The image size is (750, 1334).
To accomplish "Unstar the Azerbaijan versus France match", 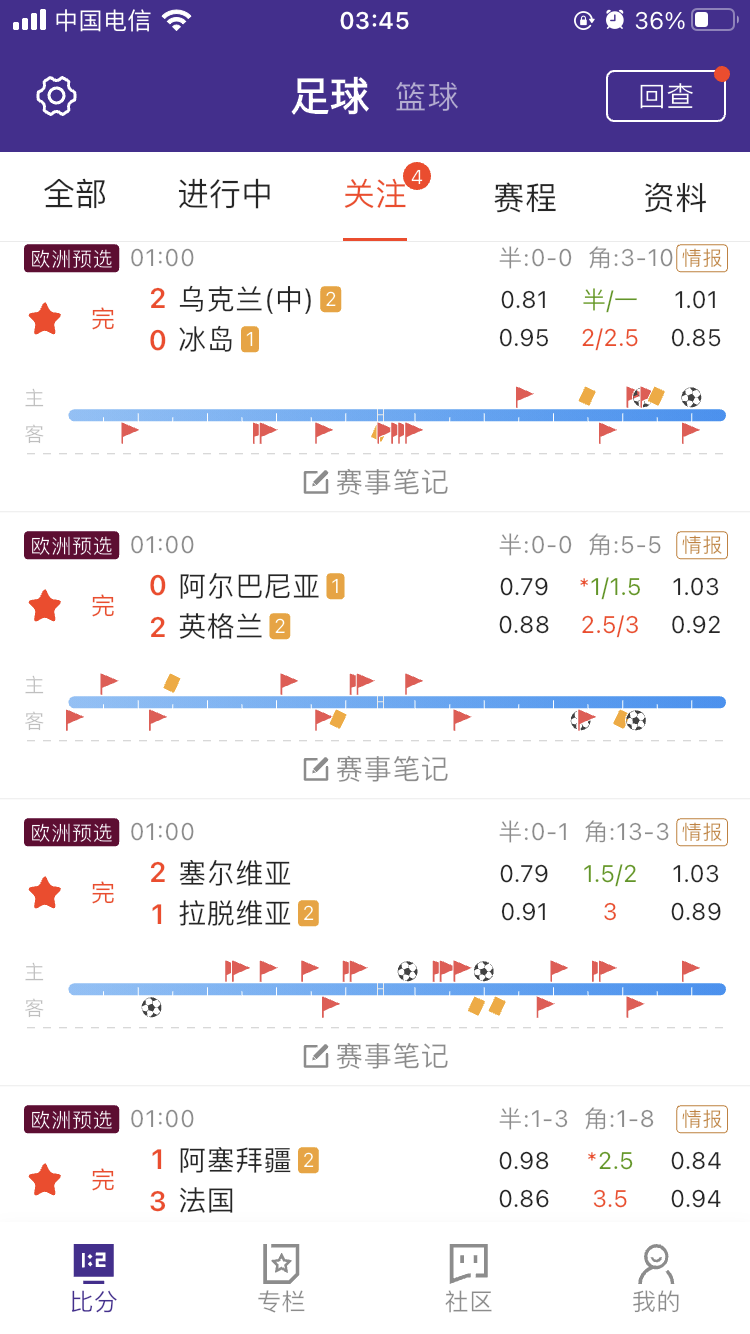I will [x=44, y=1180].
